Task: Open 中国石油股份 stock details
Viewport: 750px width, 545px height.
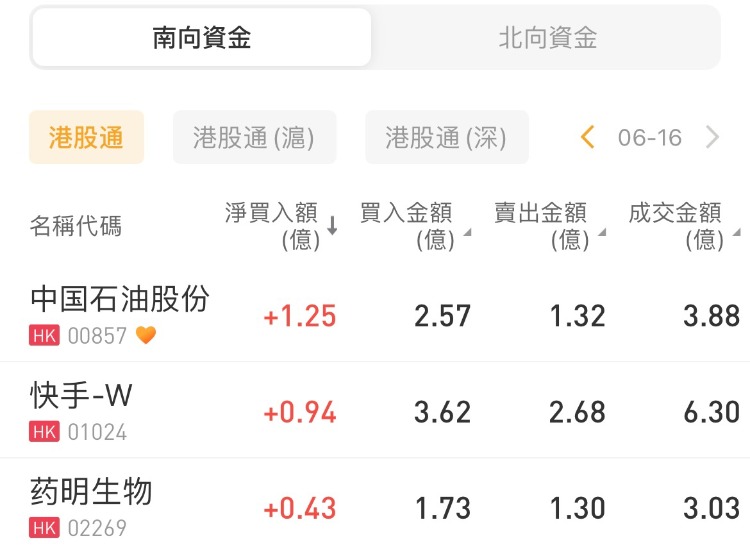Action: pyautogui.click(x=120, y=313)
